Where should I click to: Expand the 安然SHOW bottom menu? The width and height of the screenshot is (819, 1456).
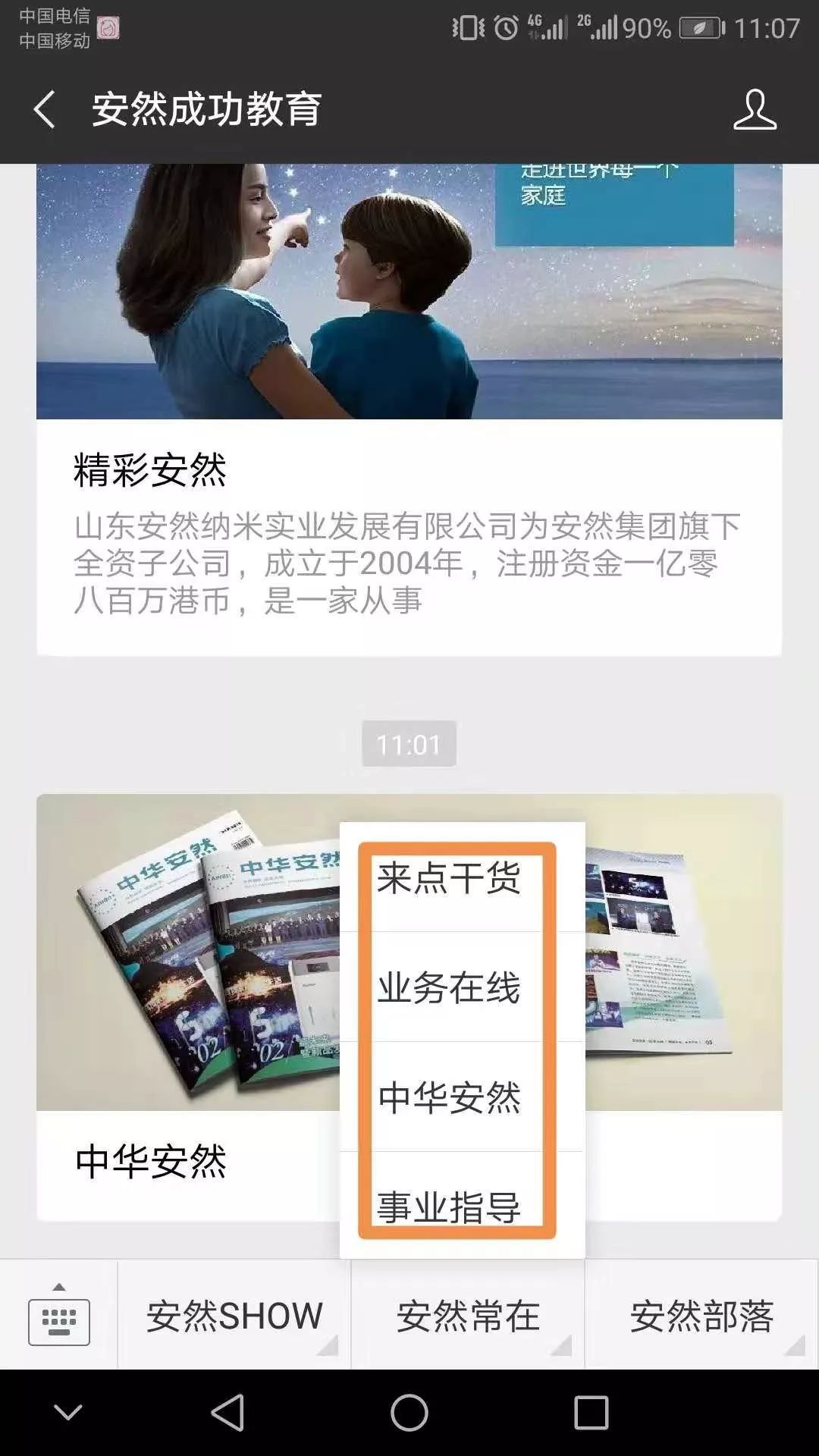tap(234, 1316)
